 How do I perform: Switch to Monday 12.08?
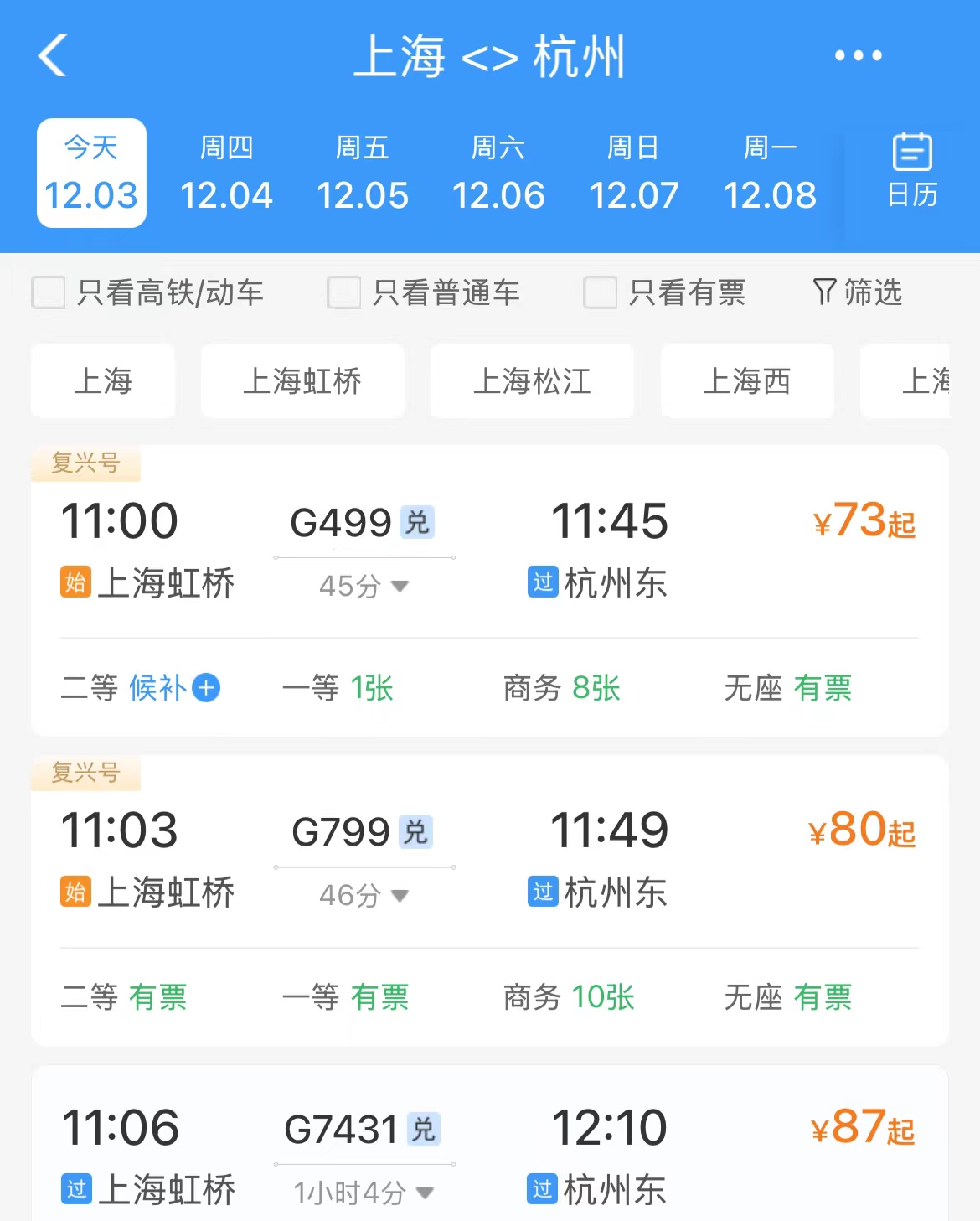(x=770, y=173)
